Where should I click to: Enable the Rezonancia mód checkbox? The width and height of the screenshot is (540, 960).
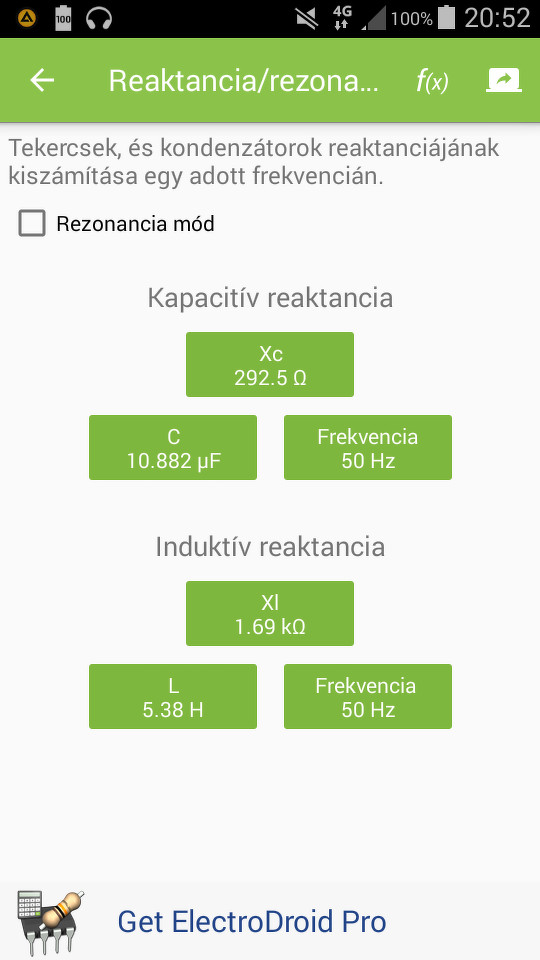(32, 223)
